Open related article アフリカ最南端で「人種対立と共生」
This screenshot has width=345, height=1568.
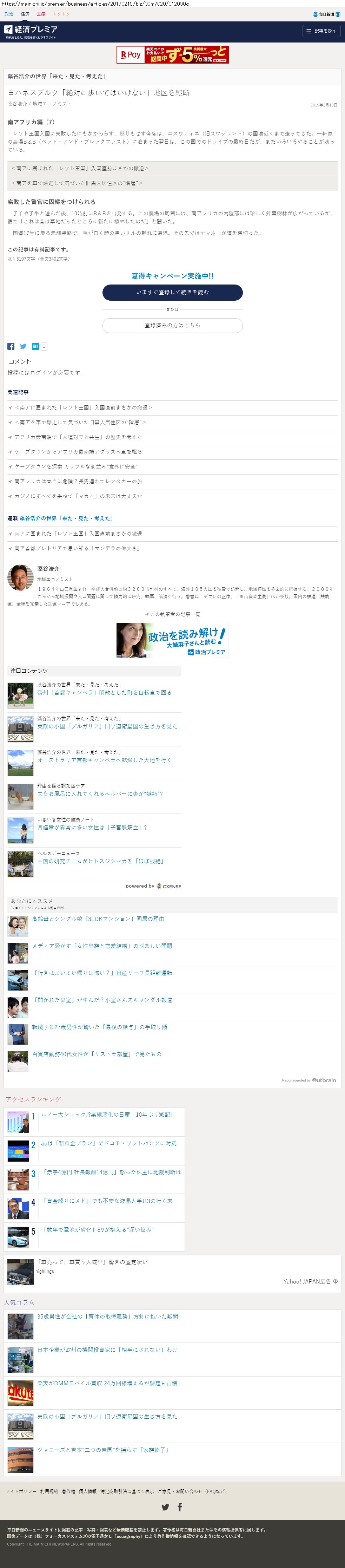click(x=79, y=437)
